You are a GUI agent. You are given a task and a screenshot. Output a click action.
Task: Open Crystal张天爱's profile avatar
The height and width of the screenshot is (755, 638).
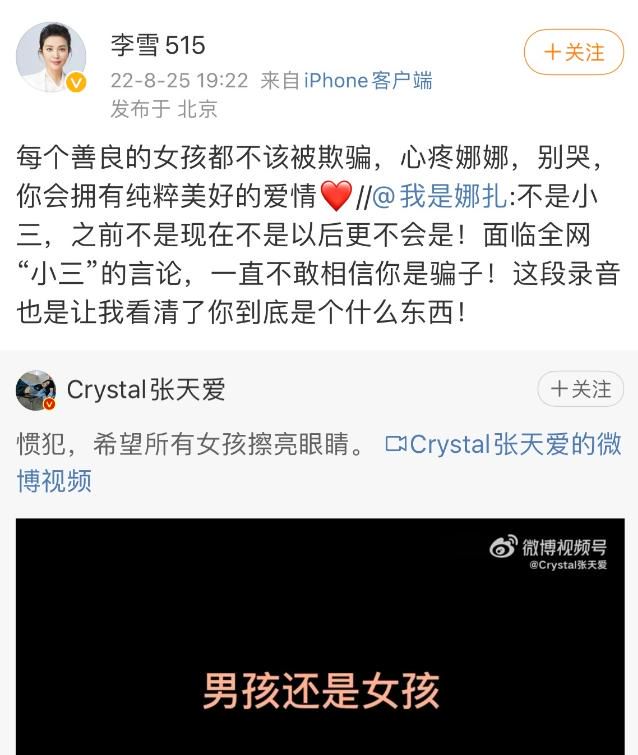tap(36, 390)
